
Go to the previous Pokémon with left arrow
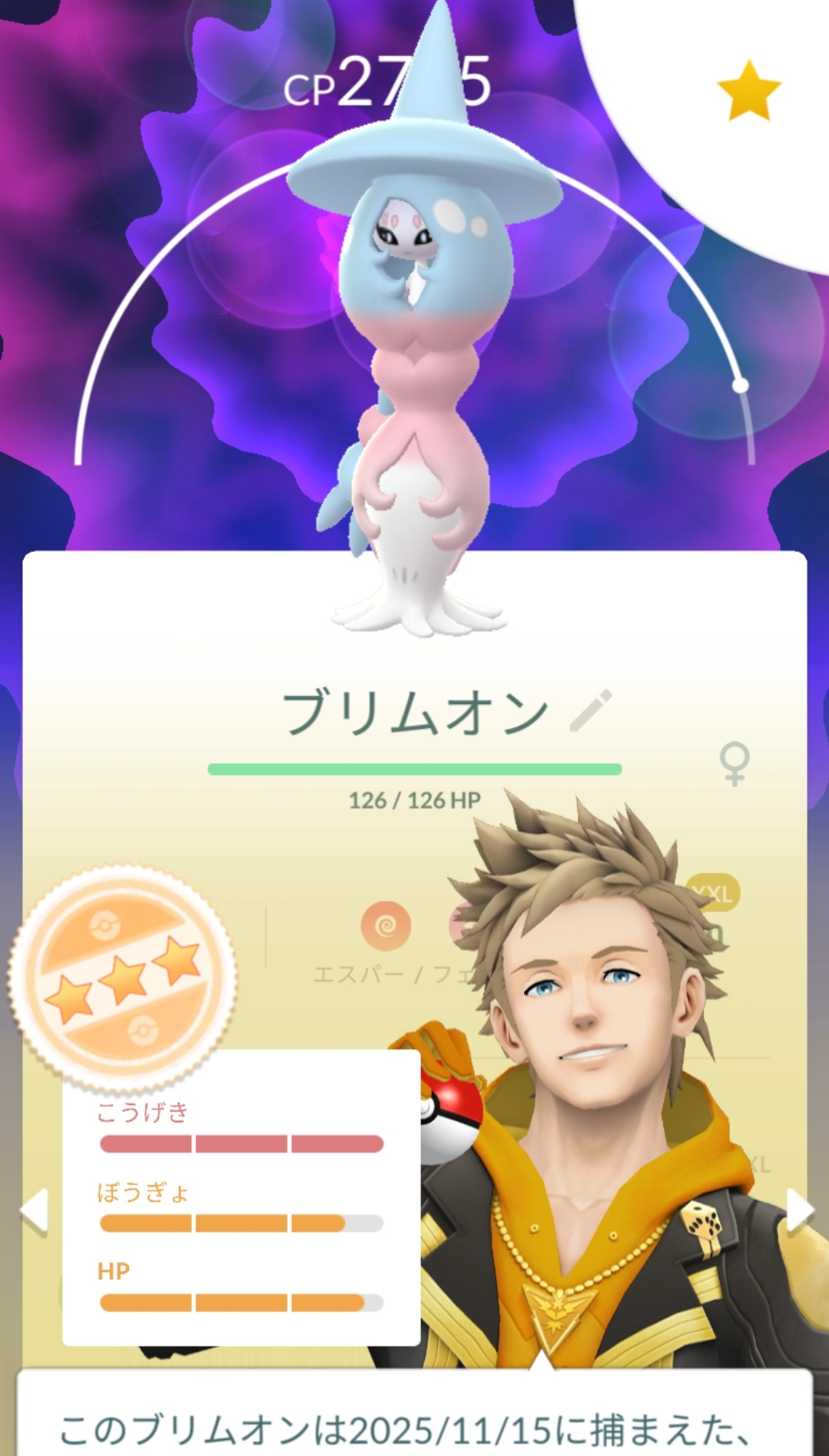pos(33,1211)
